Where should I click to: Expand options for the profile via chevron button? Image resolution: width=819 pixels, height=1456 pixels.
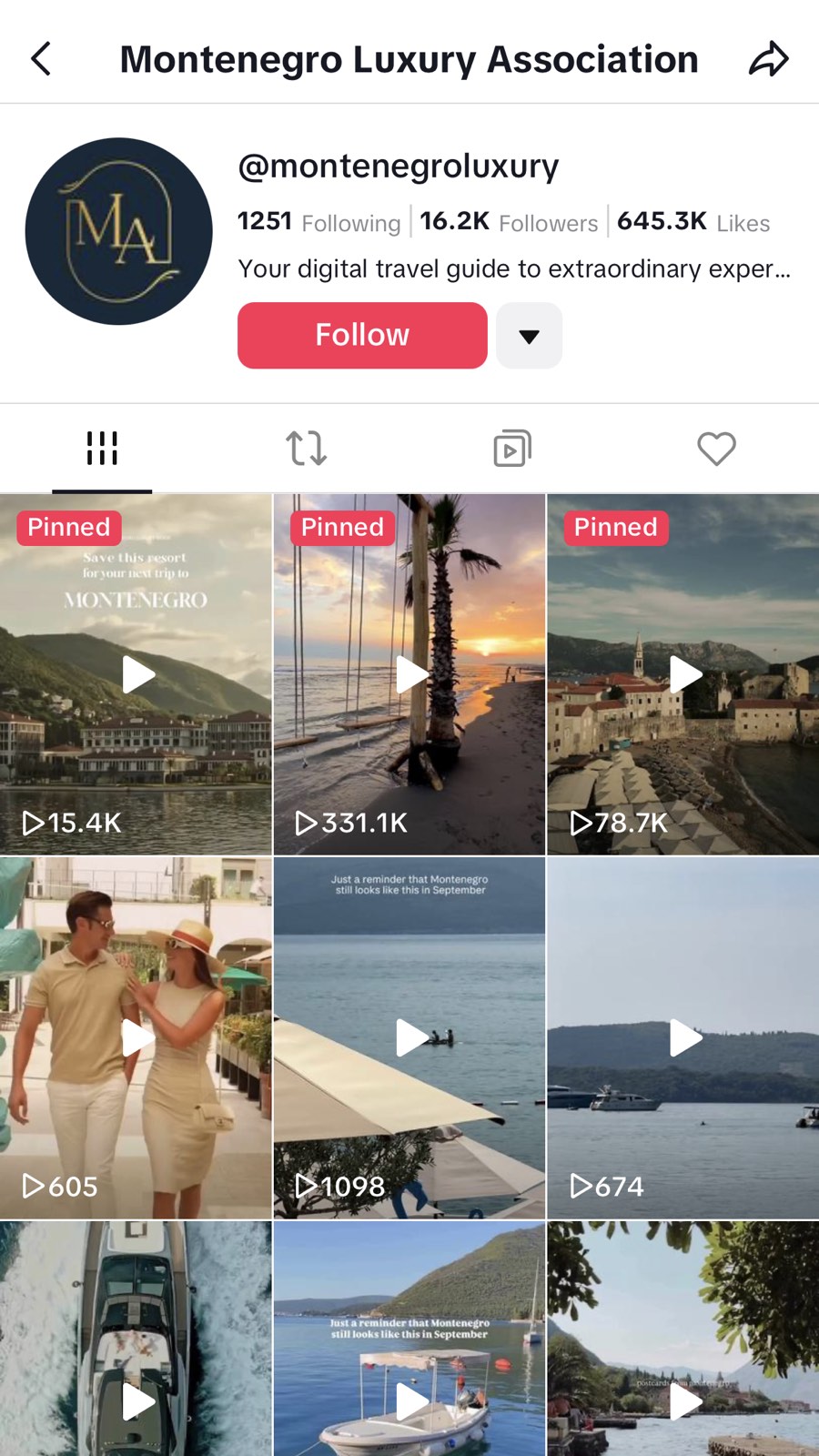(529, 335)
